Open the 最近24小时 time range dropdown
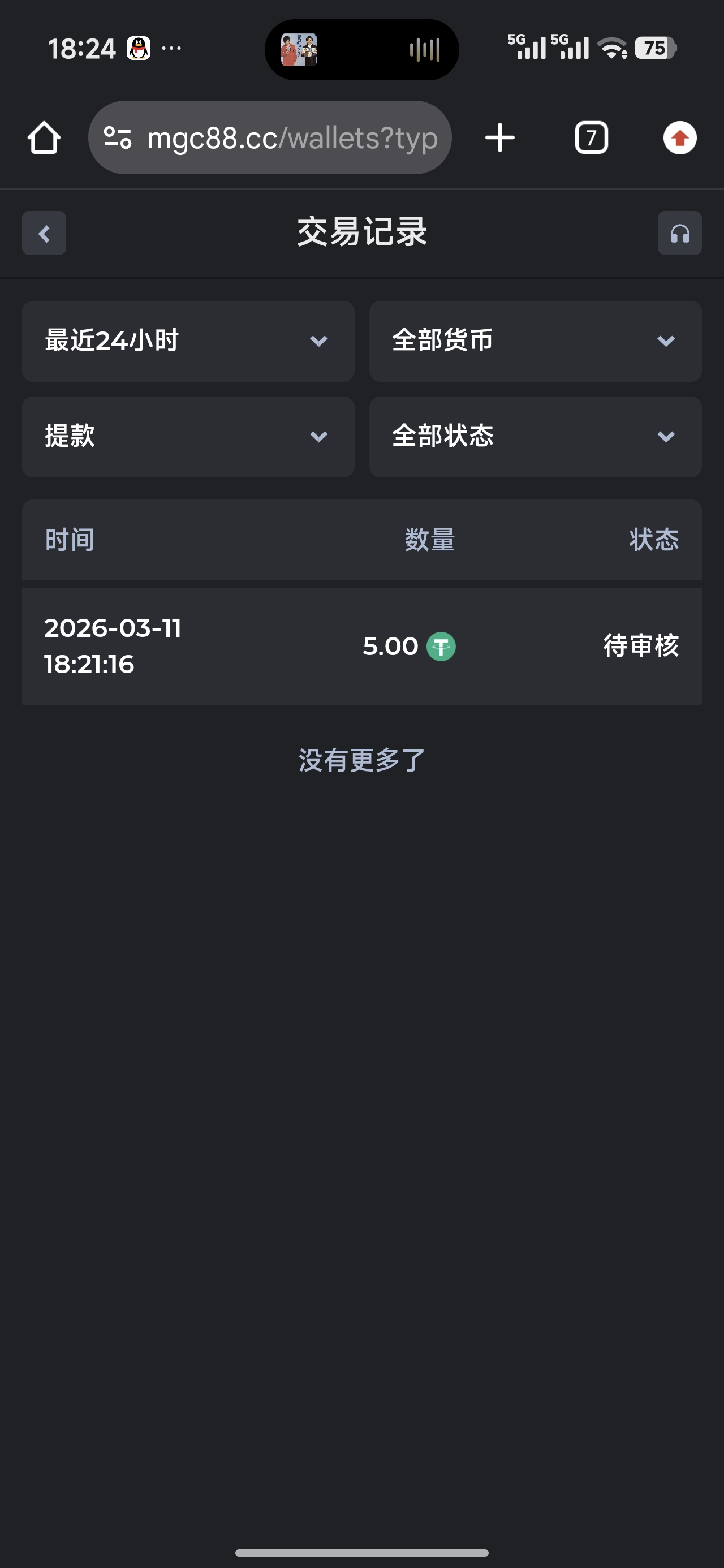 [x=188, y=341]
